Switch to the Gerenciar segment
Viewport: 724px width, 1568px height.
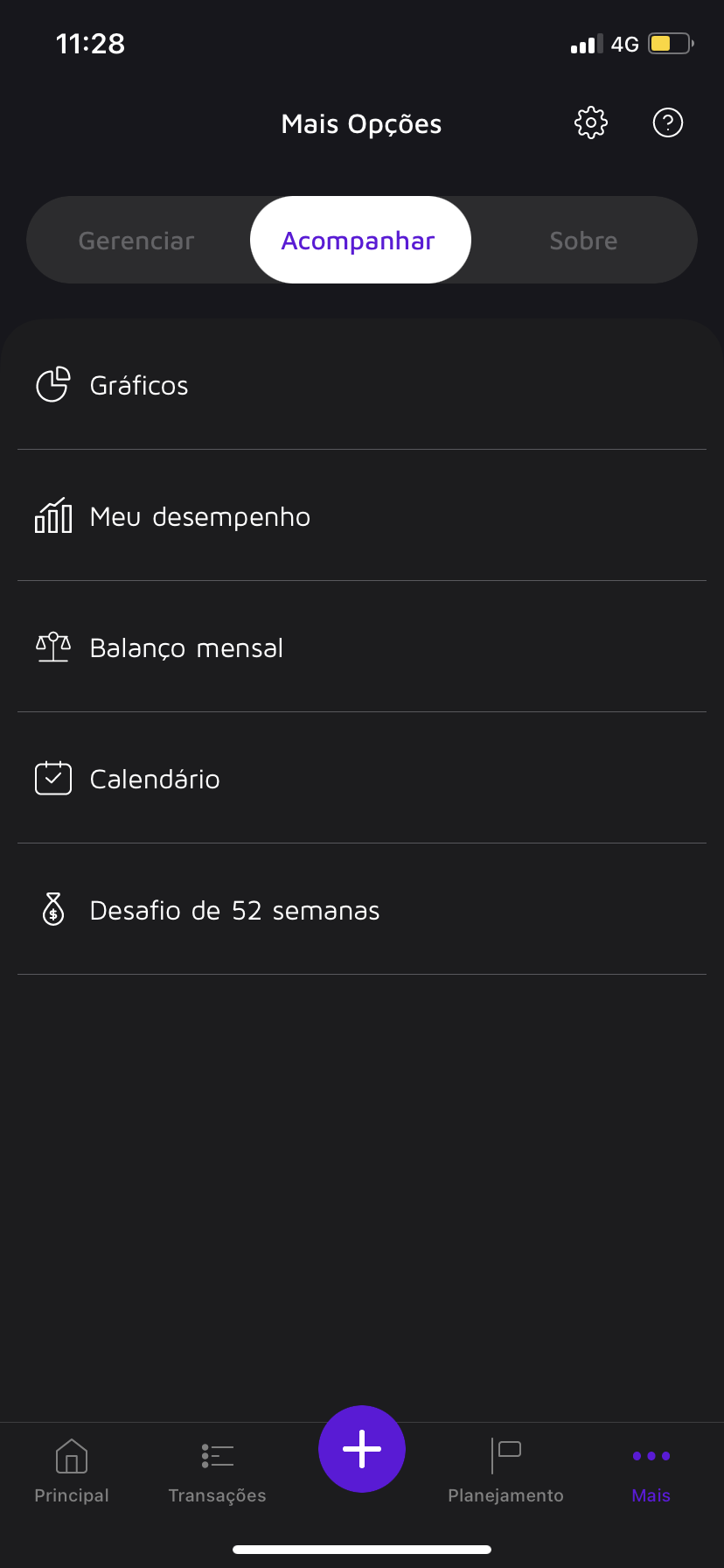pyautogui.click(x=136, y=241)
